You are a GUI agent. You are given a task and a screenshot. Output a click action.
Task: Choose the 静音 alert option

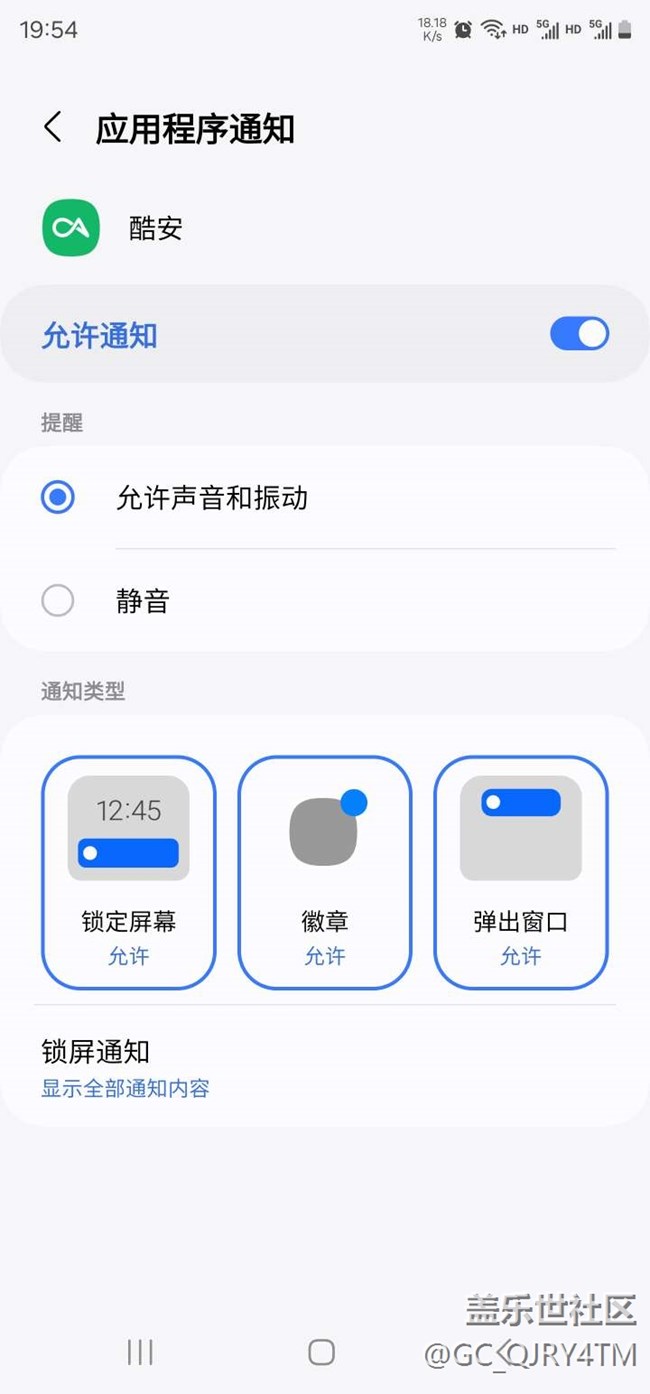pos(58,601)
